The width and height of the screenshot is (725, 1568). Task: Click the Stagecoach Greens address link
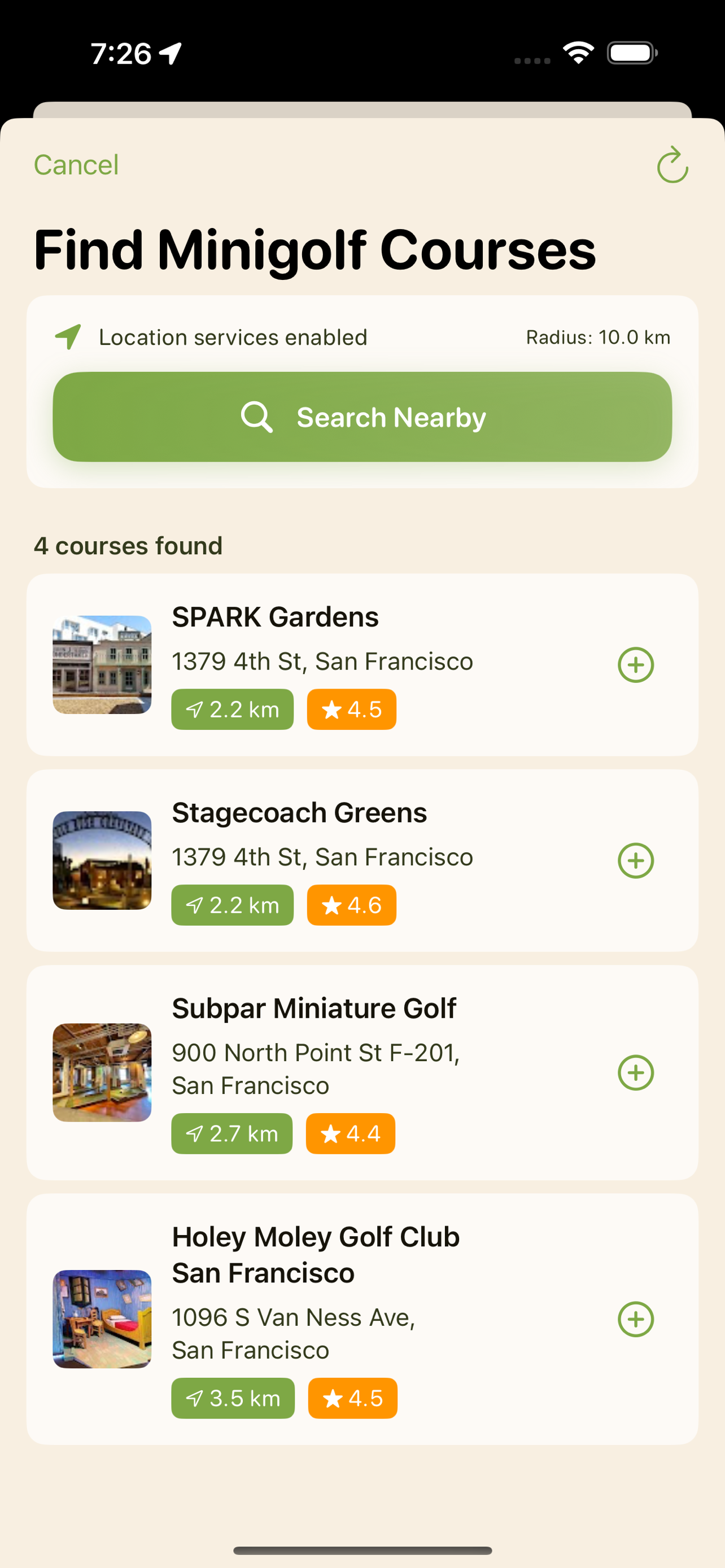click(322, 856)
